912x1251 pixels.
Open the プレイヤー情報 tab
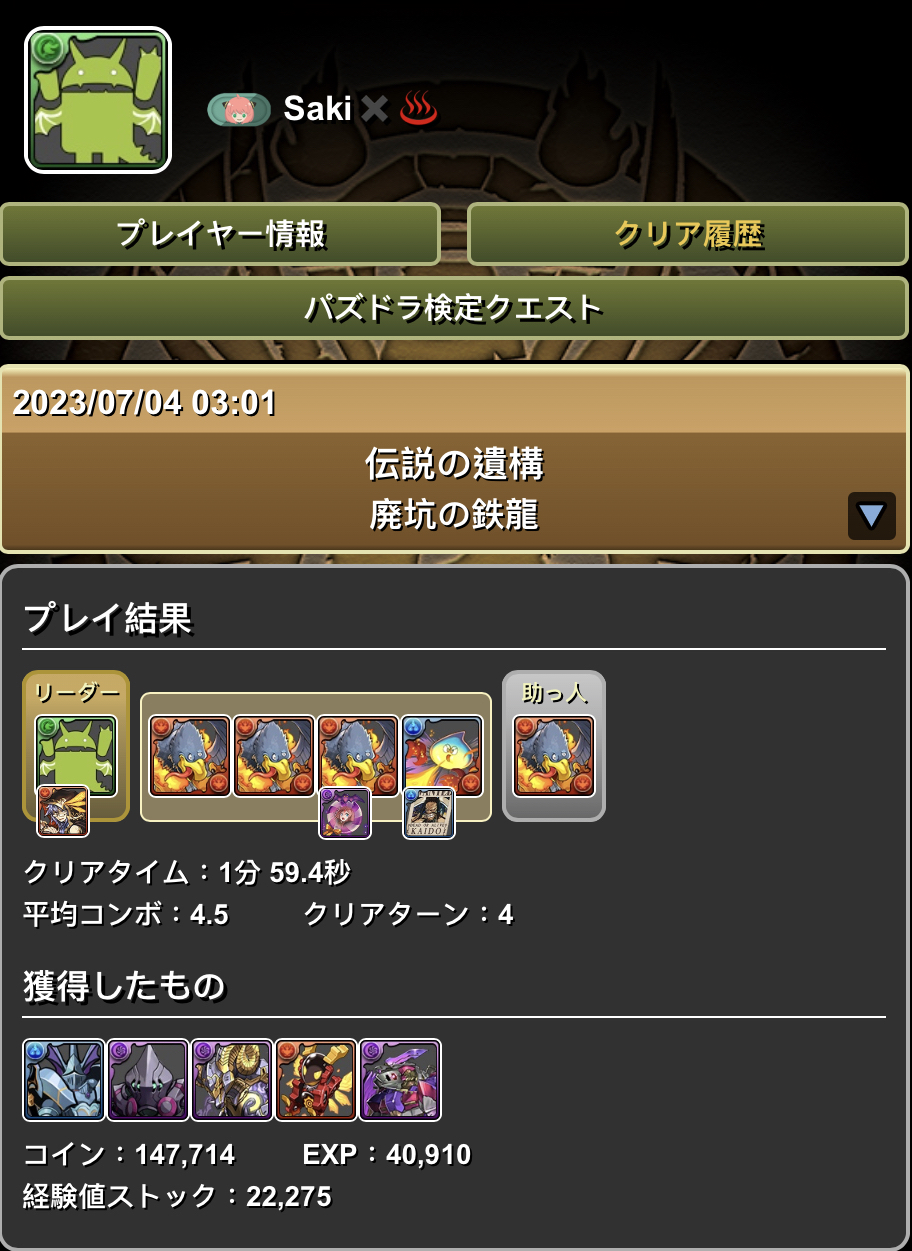pos(220,234)
